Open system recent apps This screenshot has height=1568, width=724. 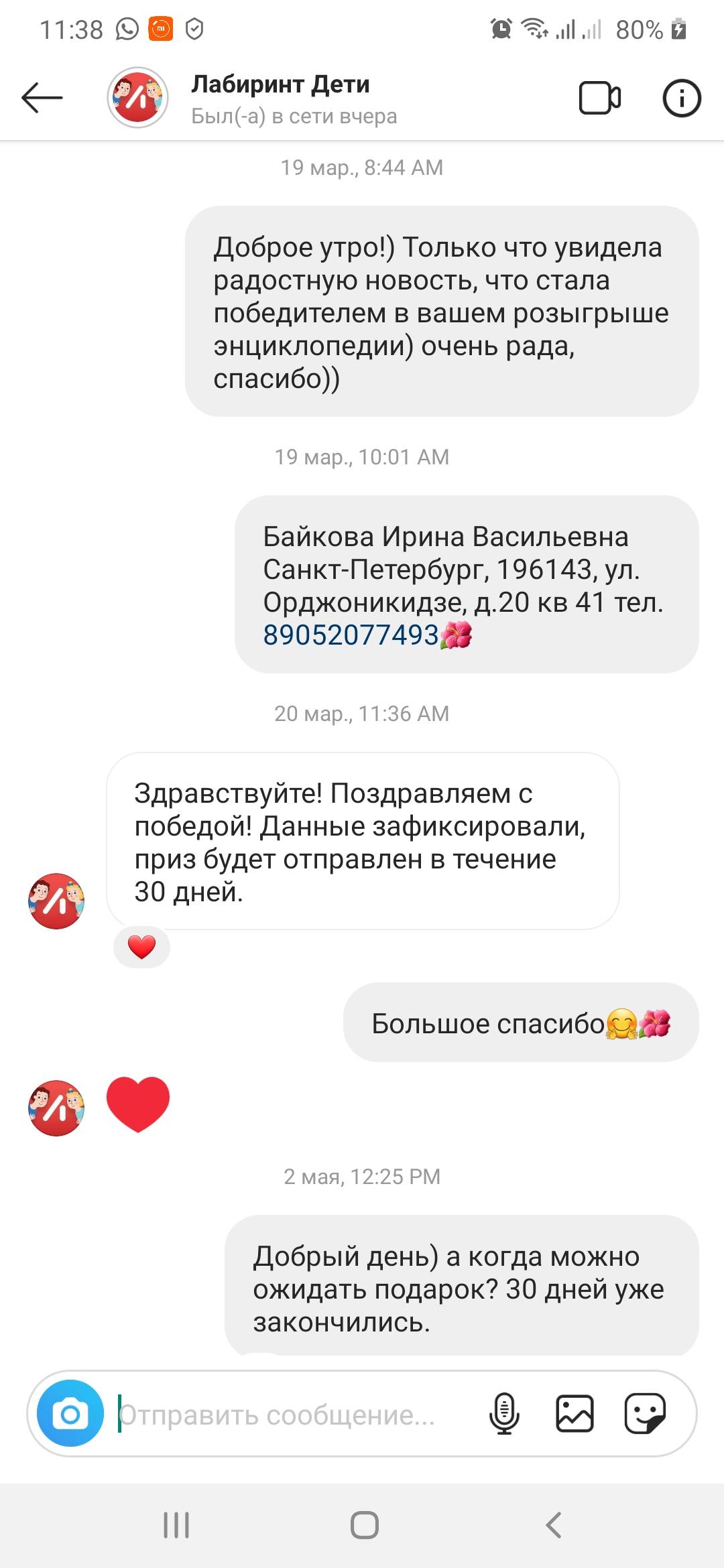click(176, 1525)
